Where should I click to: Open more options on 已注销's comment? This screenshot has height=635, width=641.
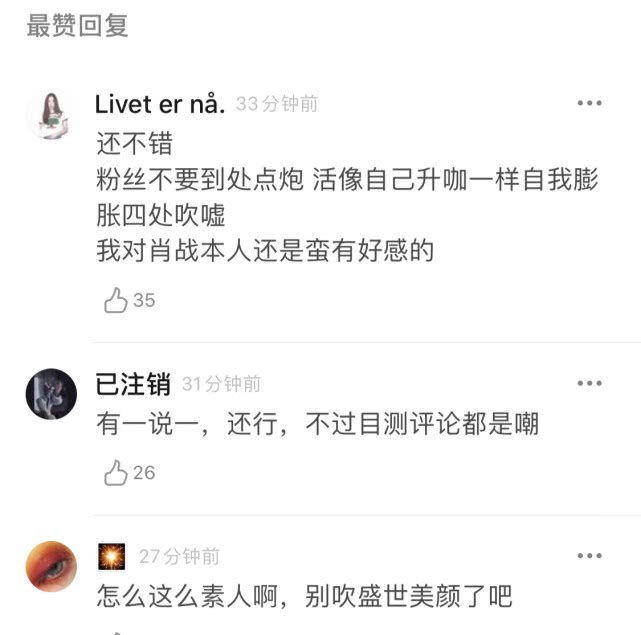590,383
